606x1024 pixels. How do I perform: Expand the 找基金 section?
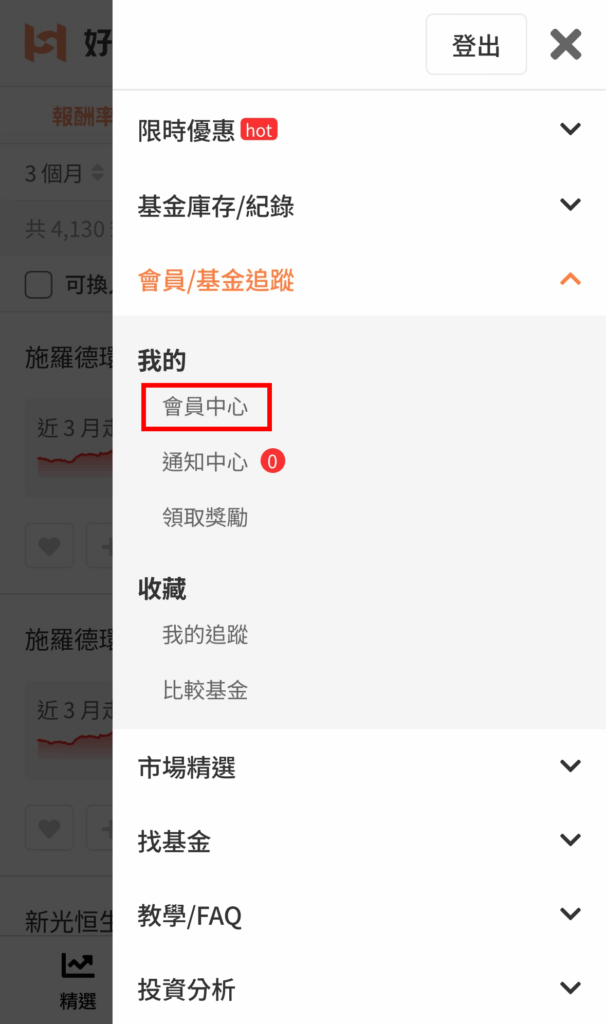pyautogui.click(x=359, y=841)
